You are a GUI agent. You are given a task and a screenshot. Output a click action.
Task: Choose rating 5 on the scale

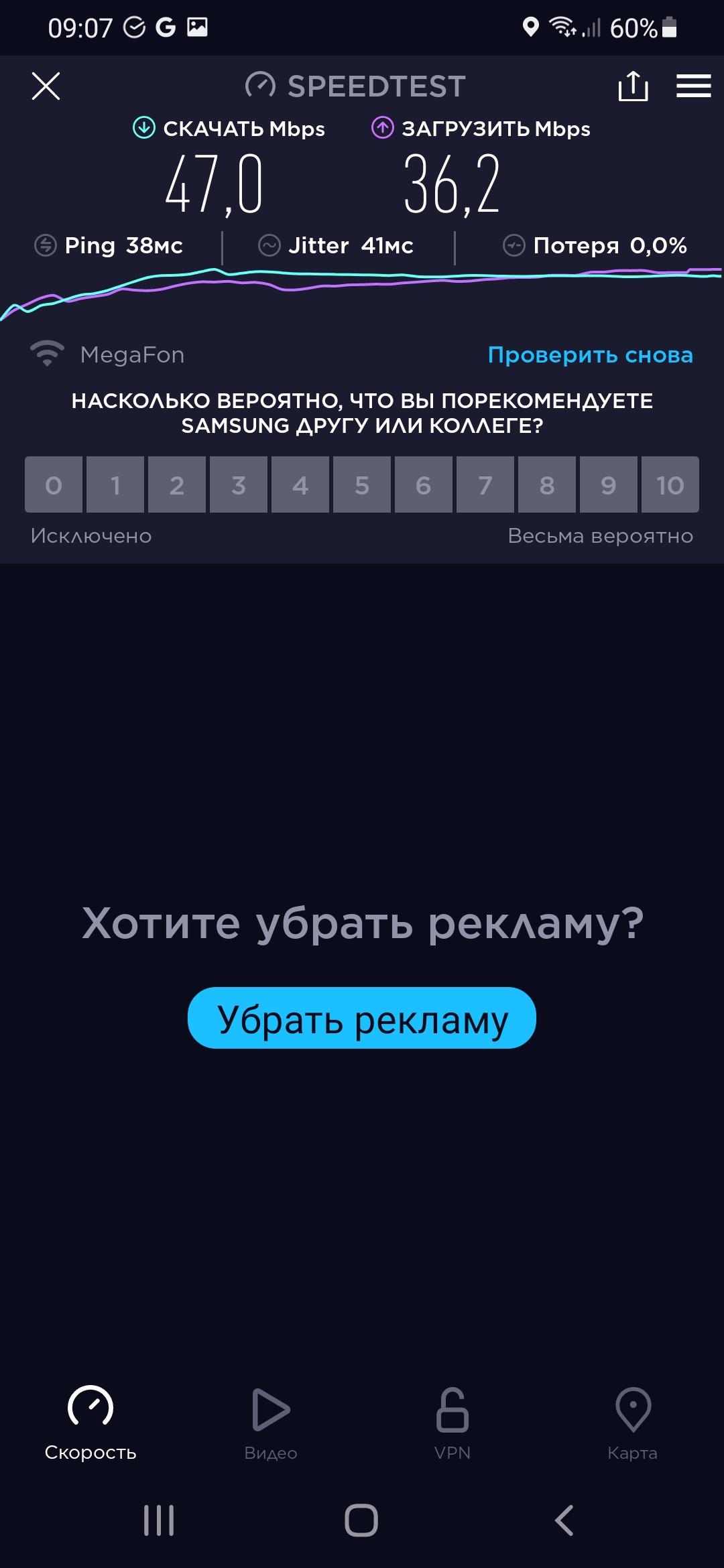(x=362, y=484)
